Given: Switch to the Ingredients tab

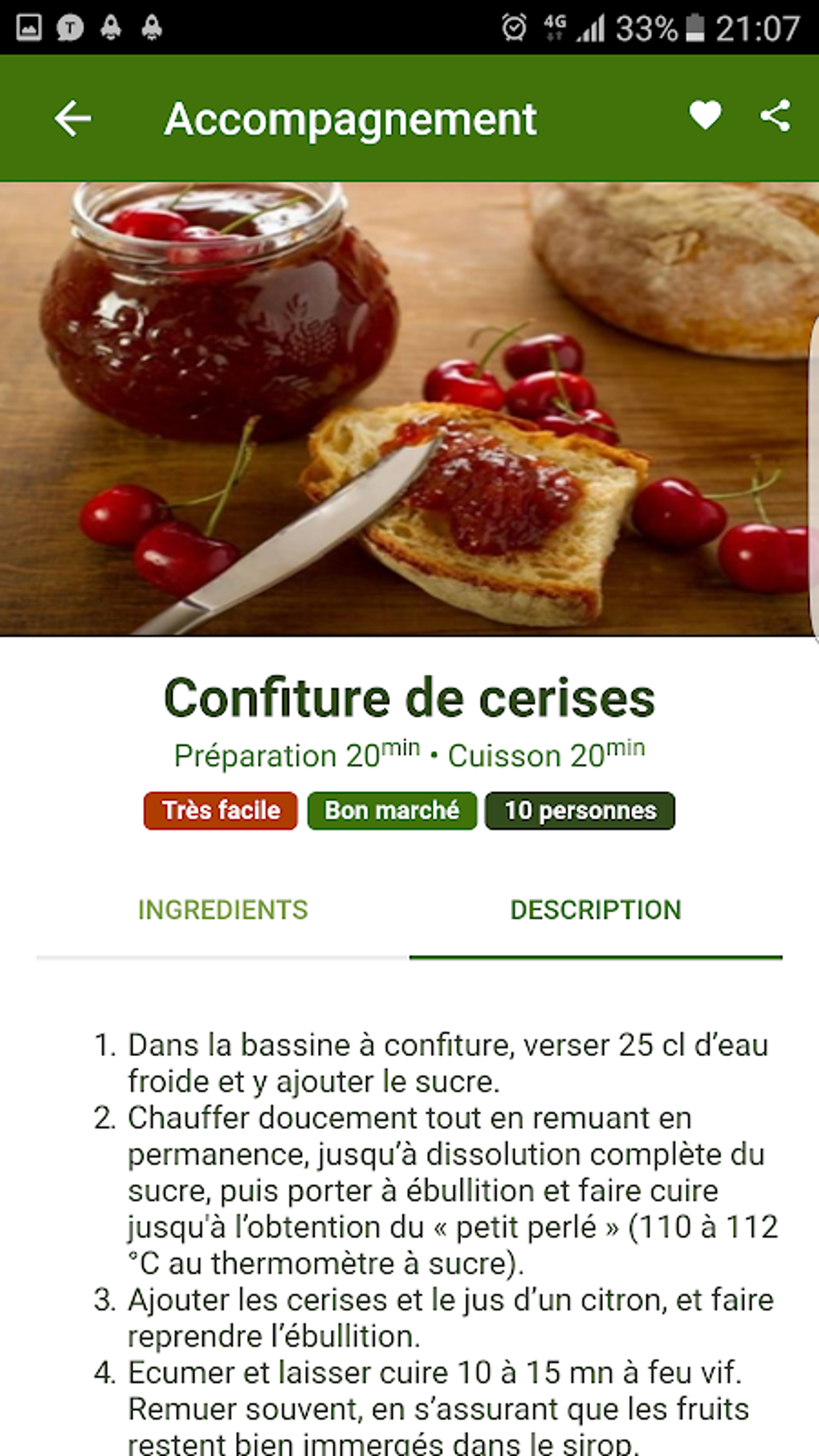Looking at the screenshot, I should [x=222, y=910].
